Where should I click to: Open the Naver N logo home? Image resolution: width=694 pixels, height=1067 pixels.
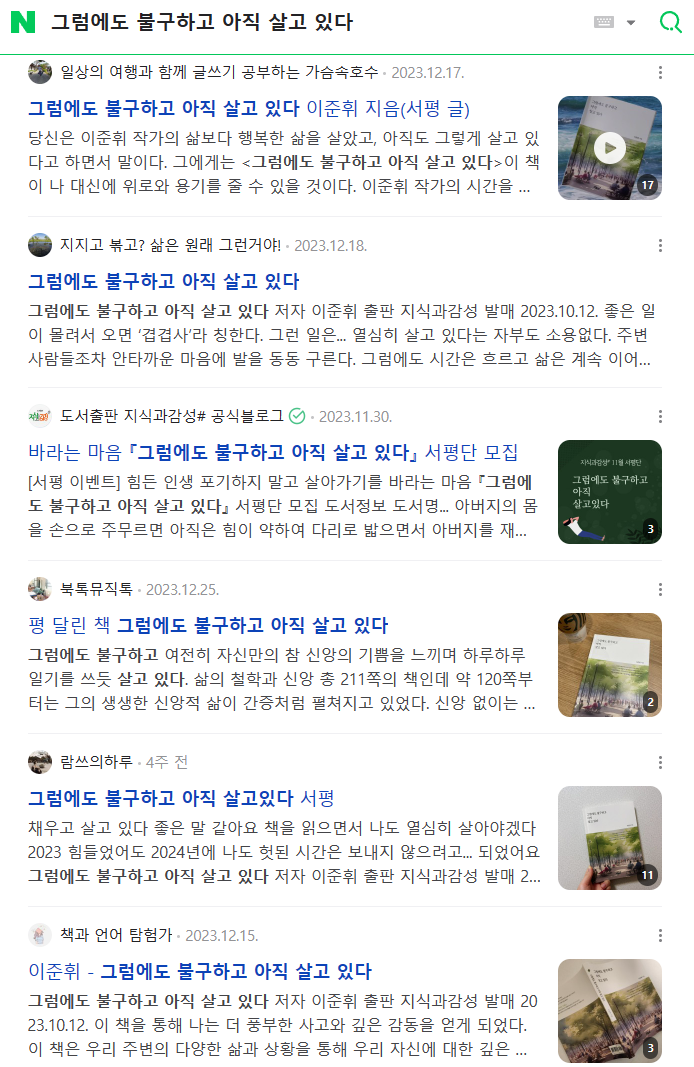(23, 22)
